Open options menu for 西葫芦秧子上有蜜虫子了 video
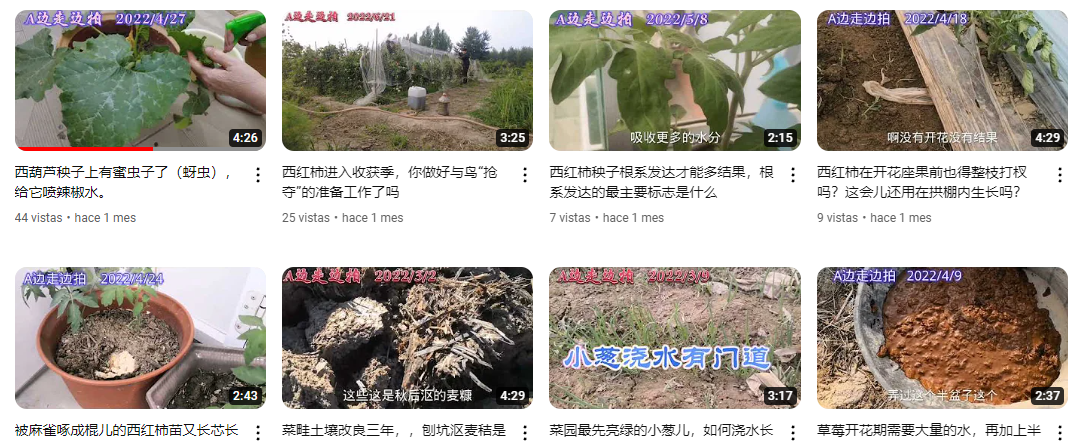 click(257, 175)
